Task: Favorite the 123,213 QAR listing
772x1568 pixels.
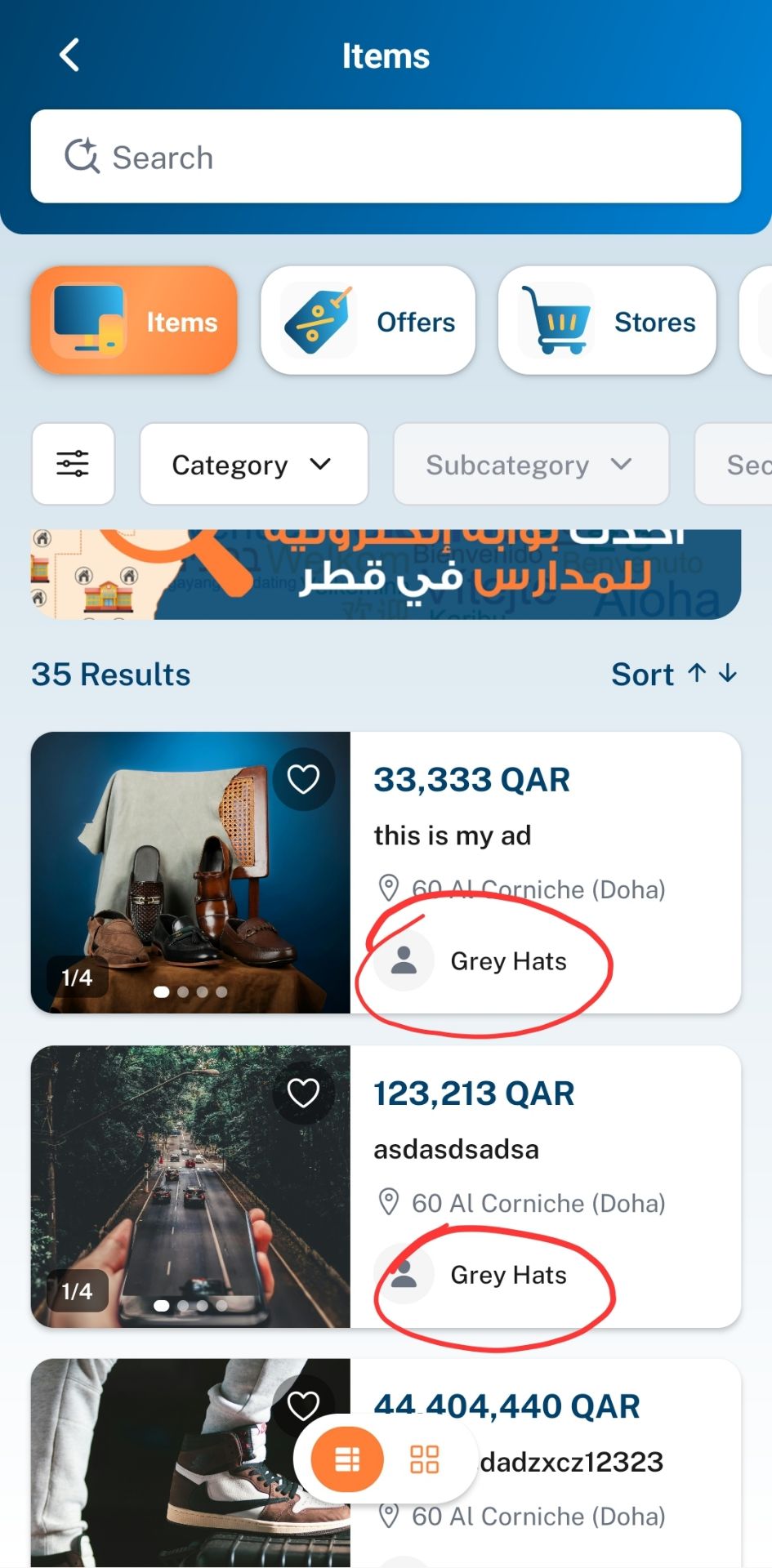Action: [303, 1093]
